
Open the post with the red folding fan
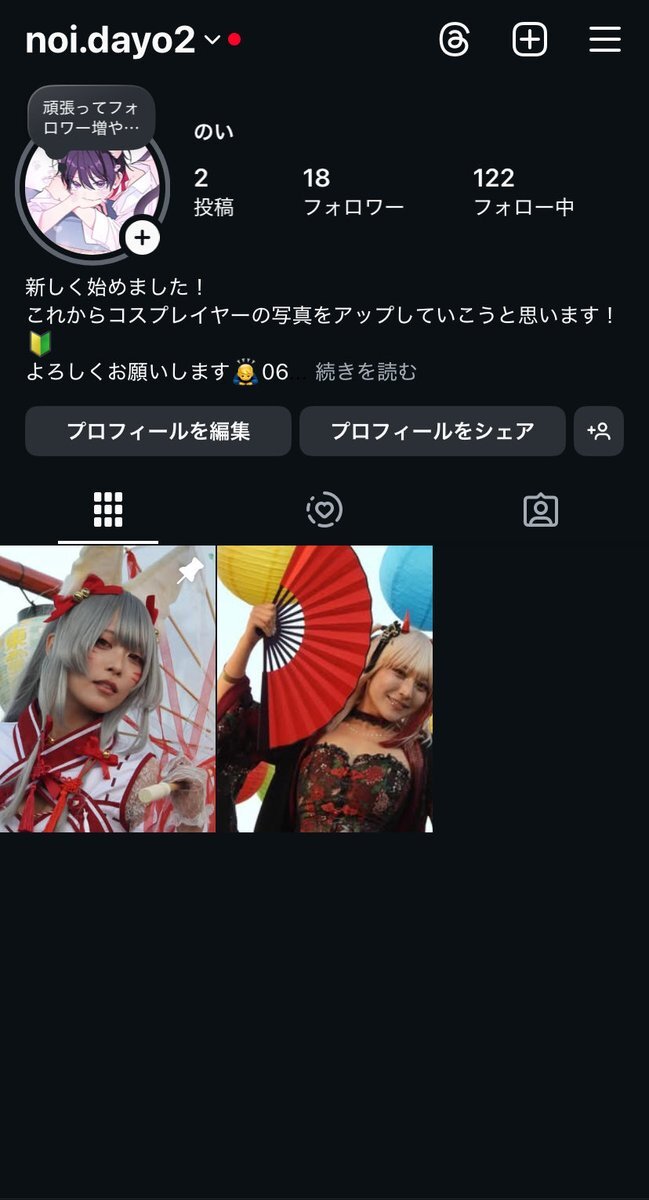coord(325,689)
